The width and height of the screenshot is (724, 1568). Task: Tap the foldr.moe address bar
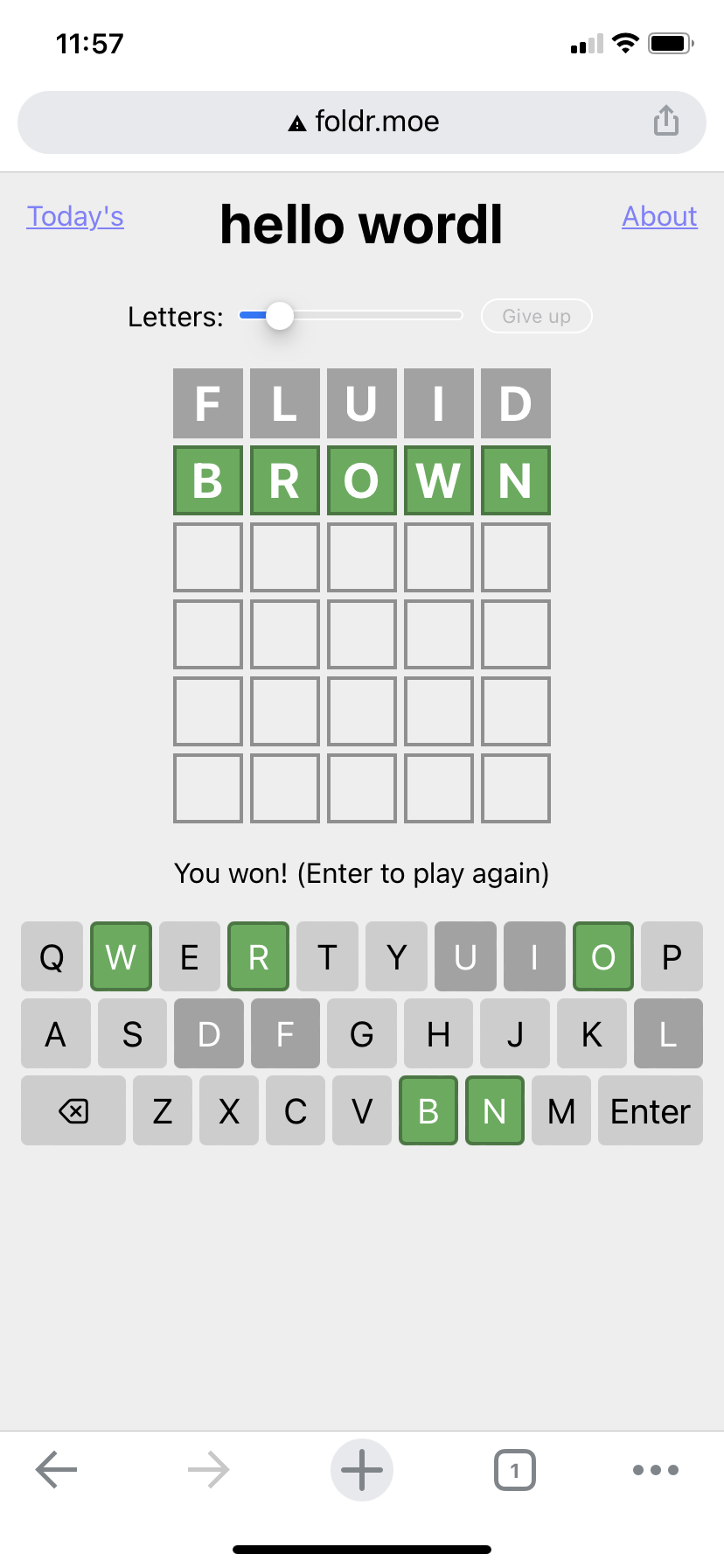362,122
